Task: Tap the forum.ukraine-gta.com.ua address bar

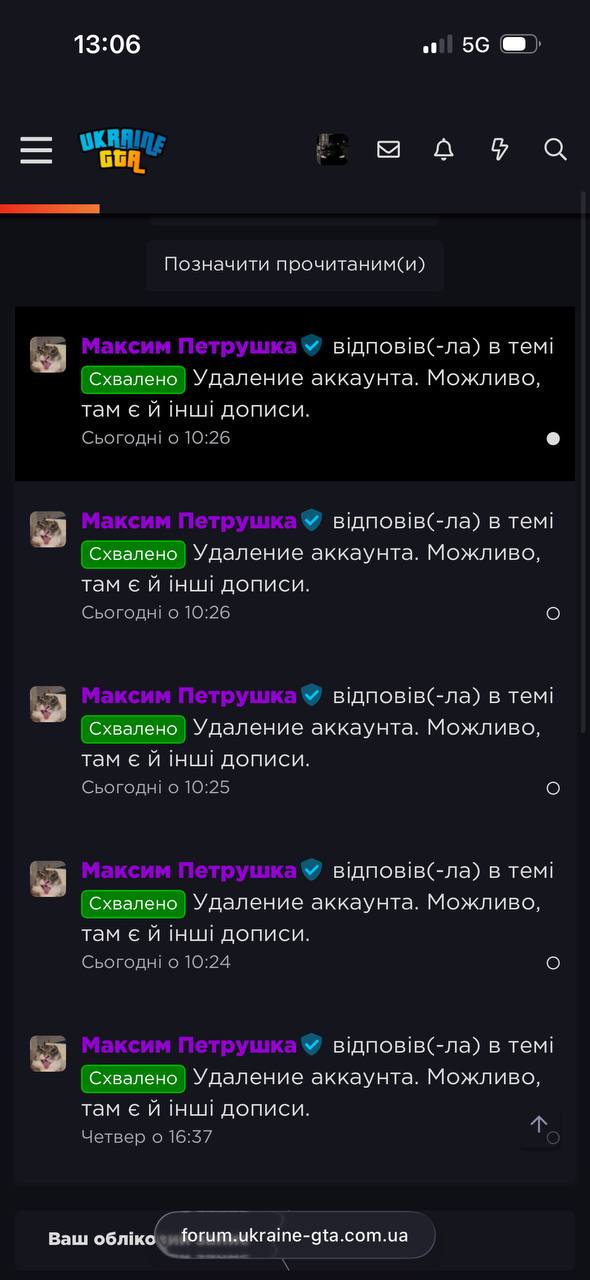Action: [295, 1235]
